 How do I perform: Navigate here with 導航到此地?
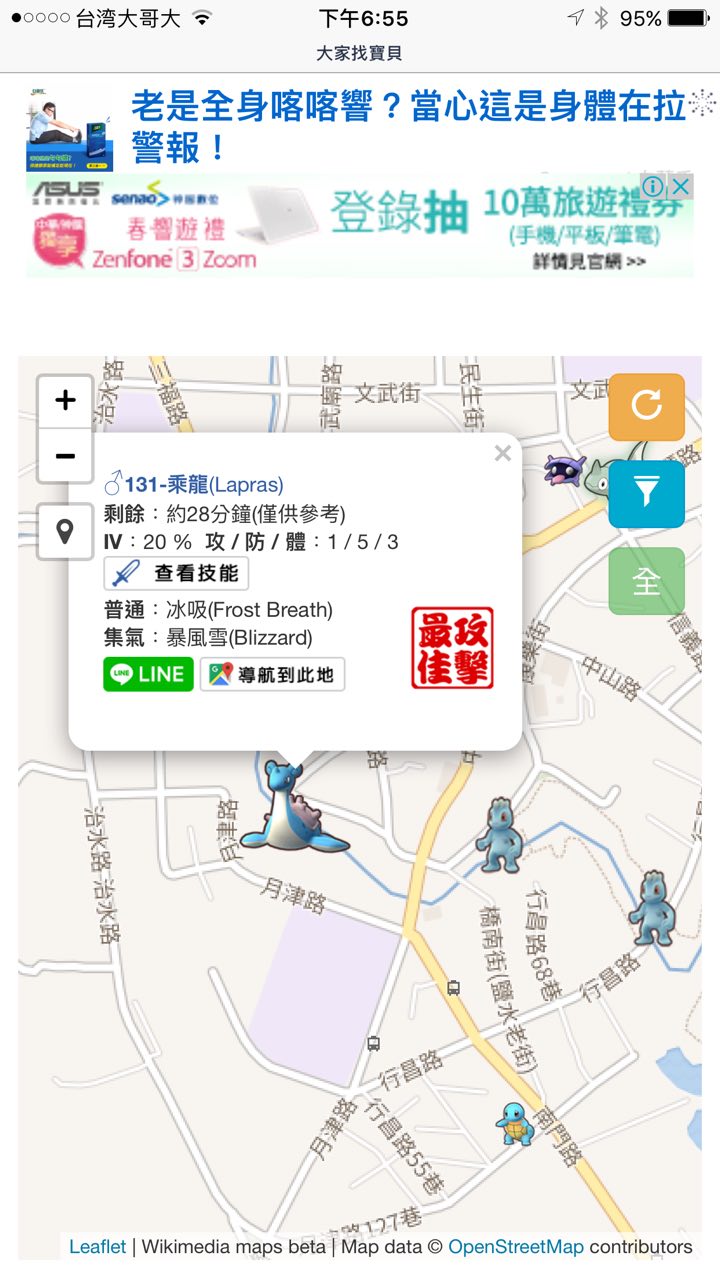[x=272, y=674]
